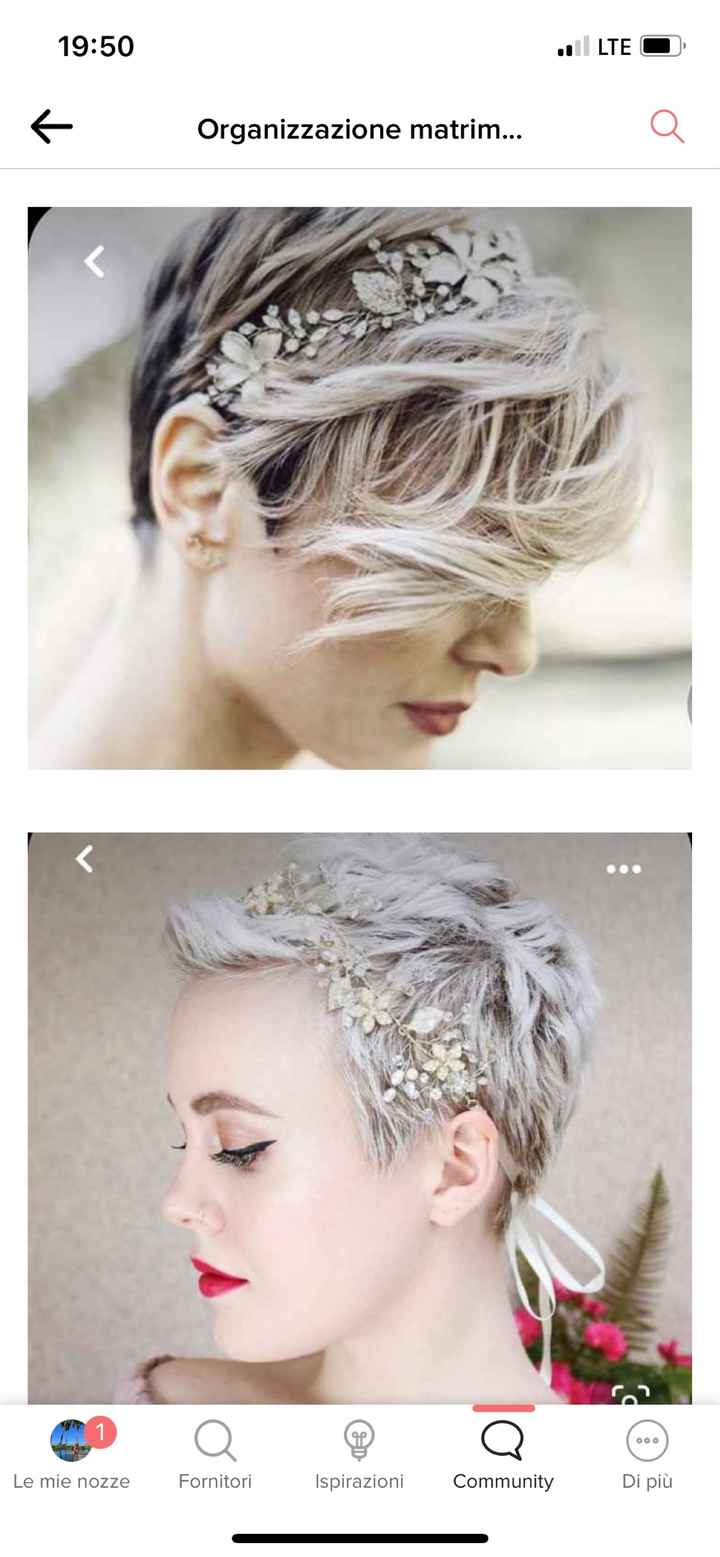This screenshot has height=1557, width=720.
Task: Go to the Ispirazioni tab
Action: coord(359,1455)
